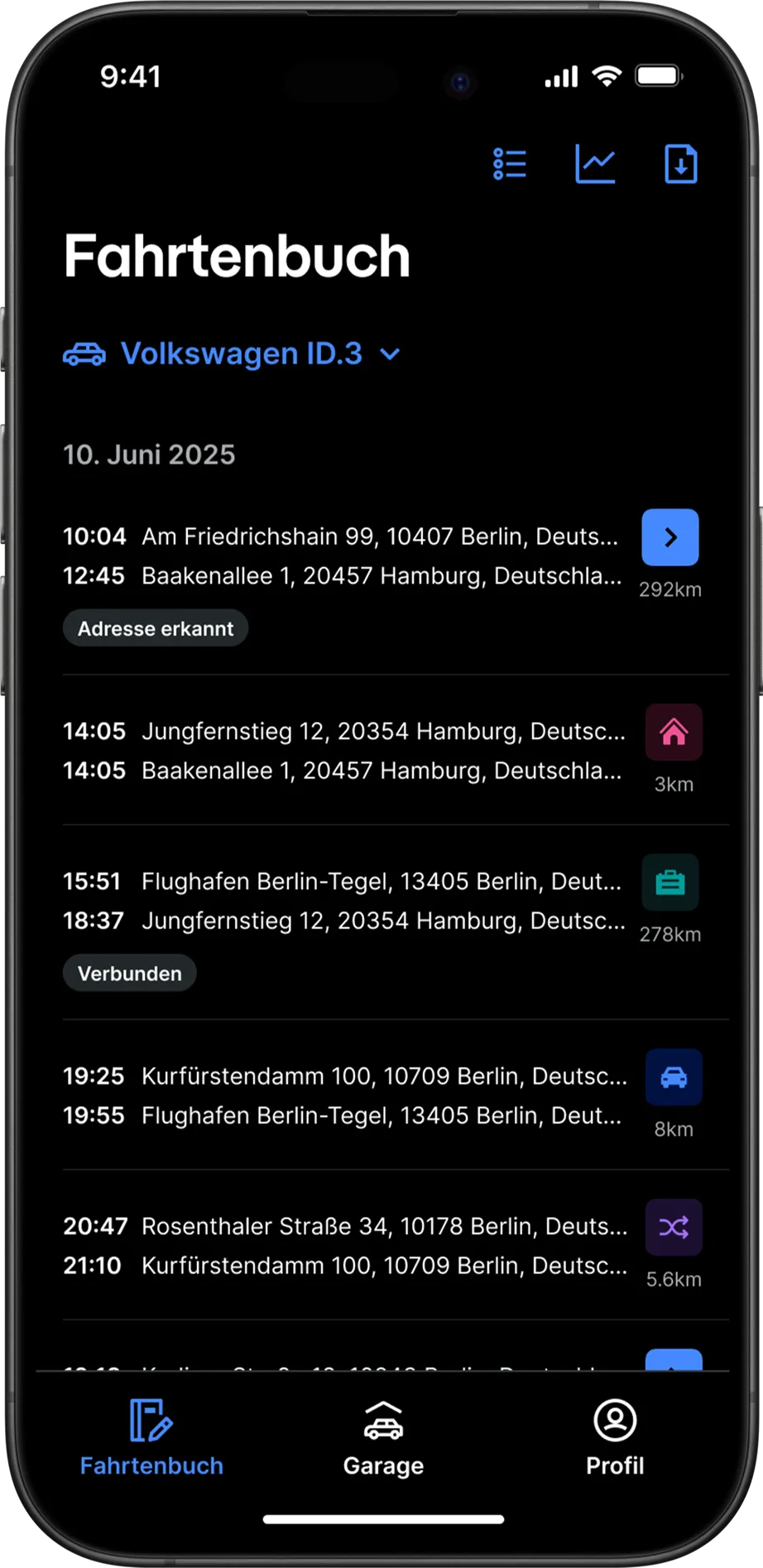
Task: Open the list view icon
Action: point(510,164)
